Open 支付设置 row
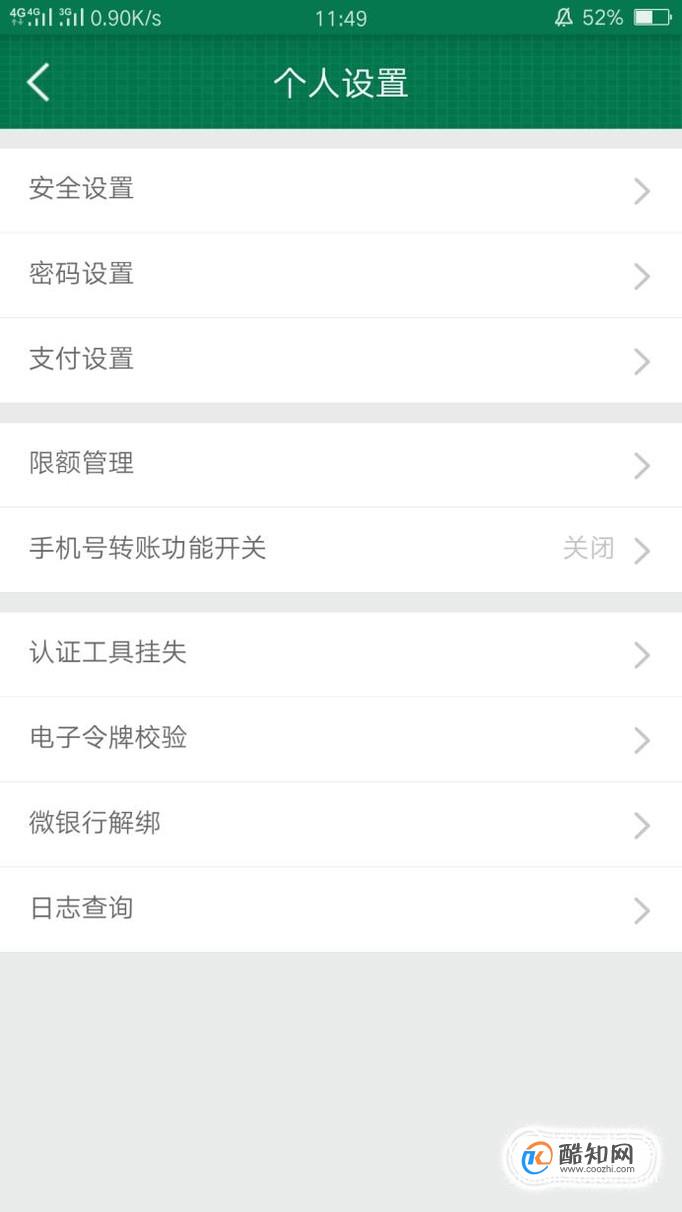The height and width of the screenshot is (1212, 682). (x=341, y=360)
